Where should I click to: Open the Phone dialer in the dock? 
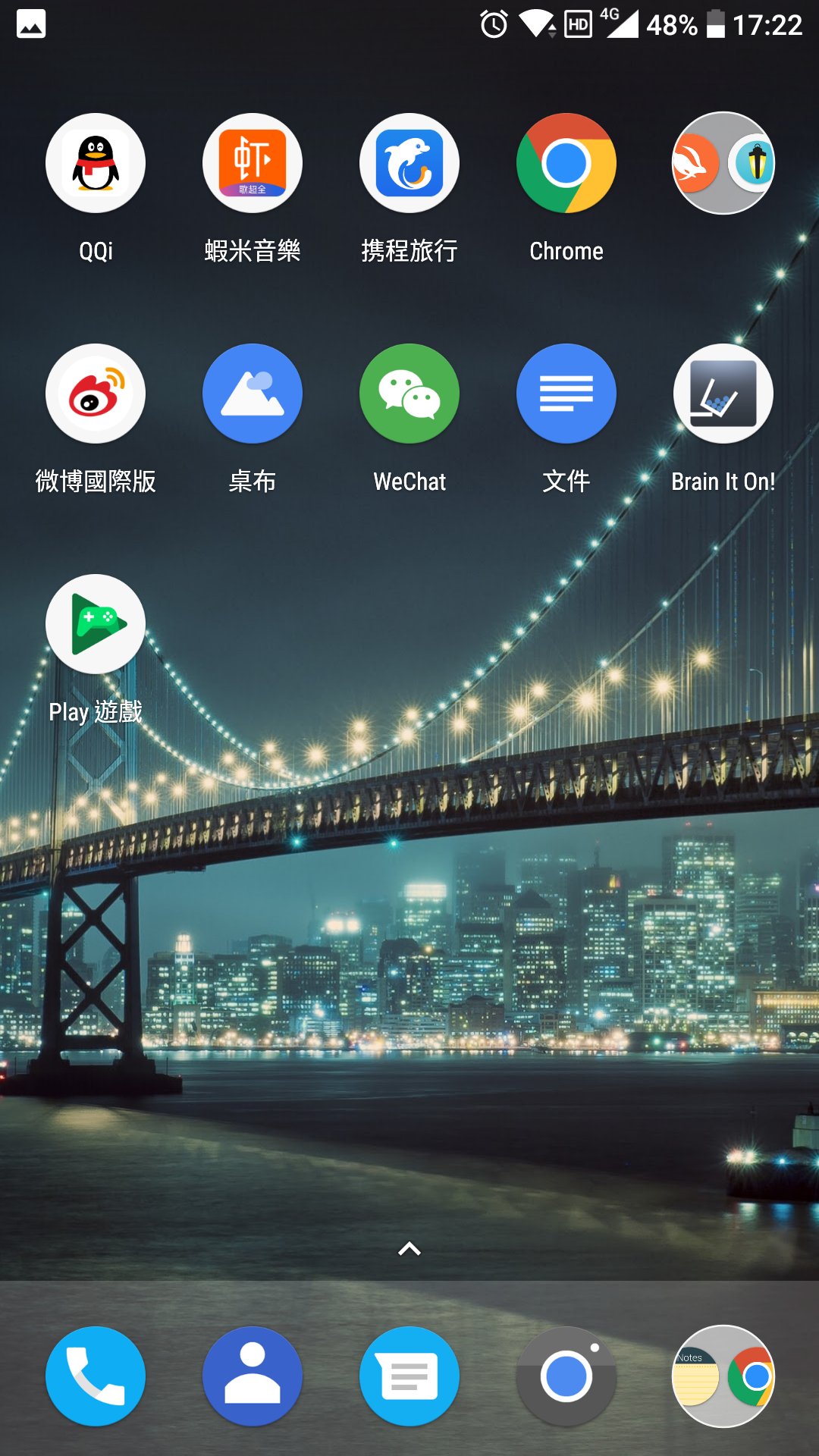(96, 1376)
